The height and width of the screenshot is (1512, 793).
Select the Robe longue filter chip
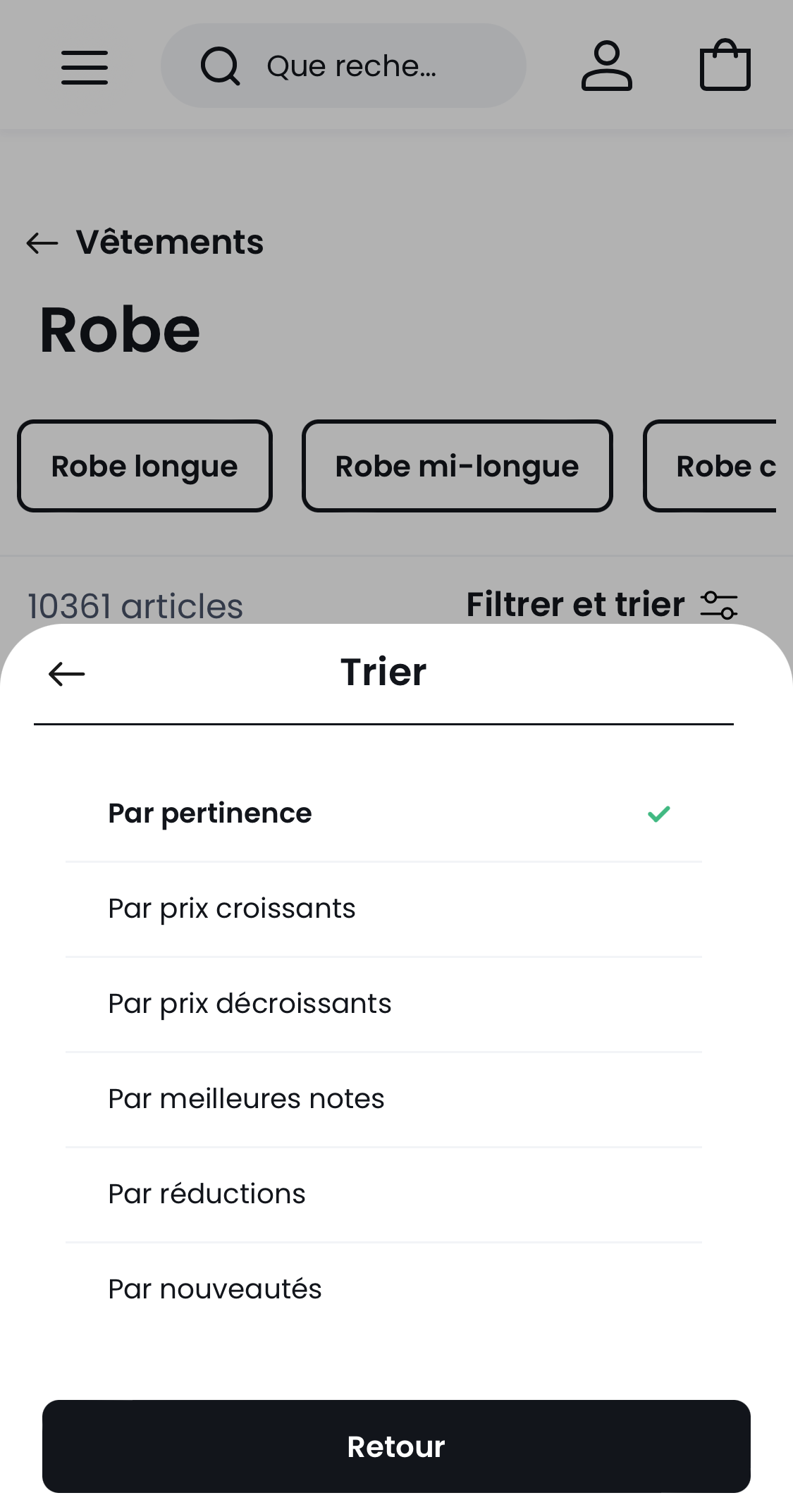[x=145, y=465]
